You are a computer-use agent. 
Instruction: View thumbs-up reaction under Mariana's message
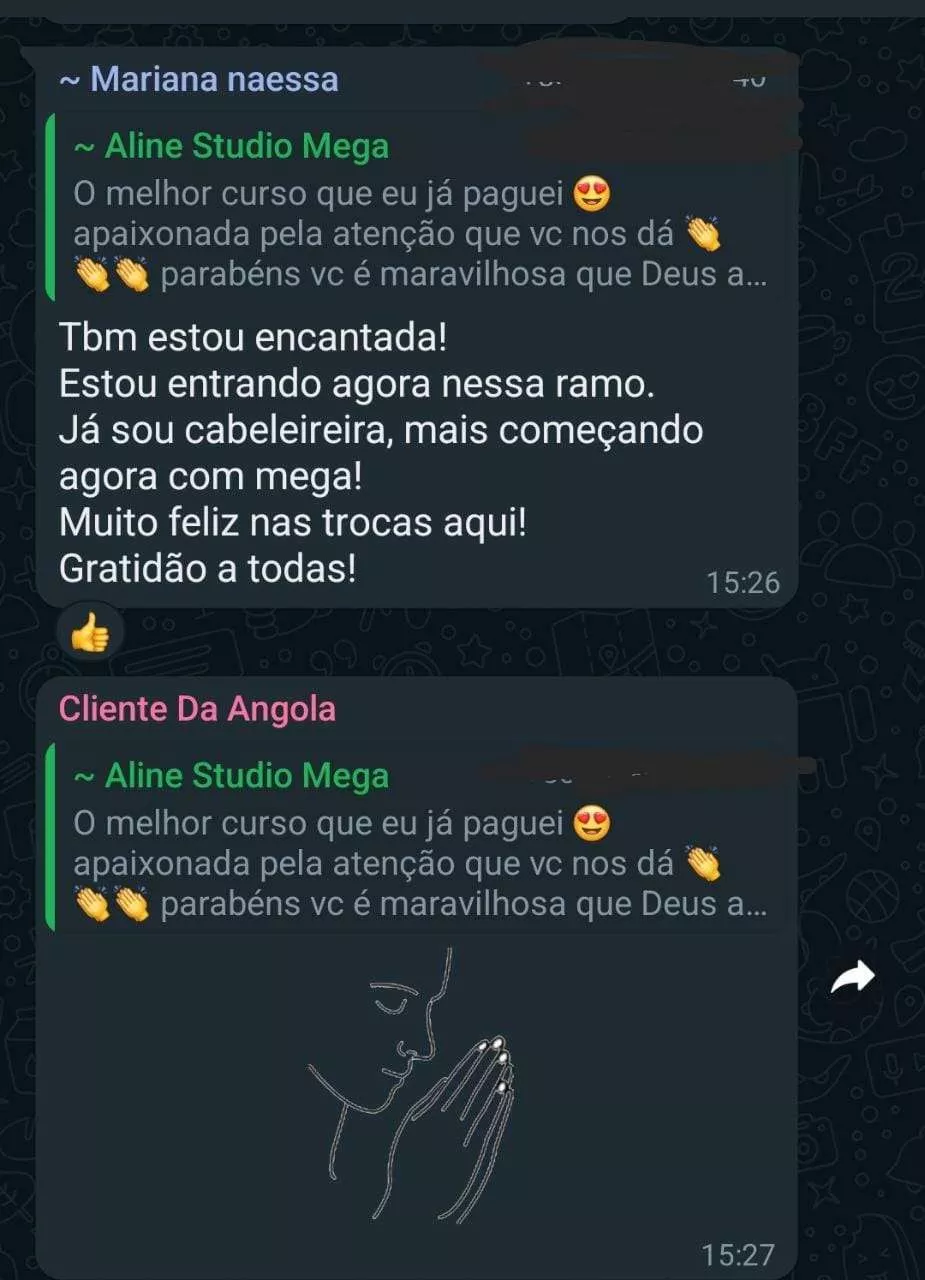(x=90, y=633)
